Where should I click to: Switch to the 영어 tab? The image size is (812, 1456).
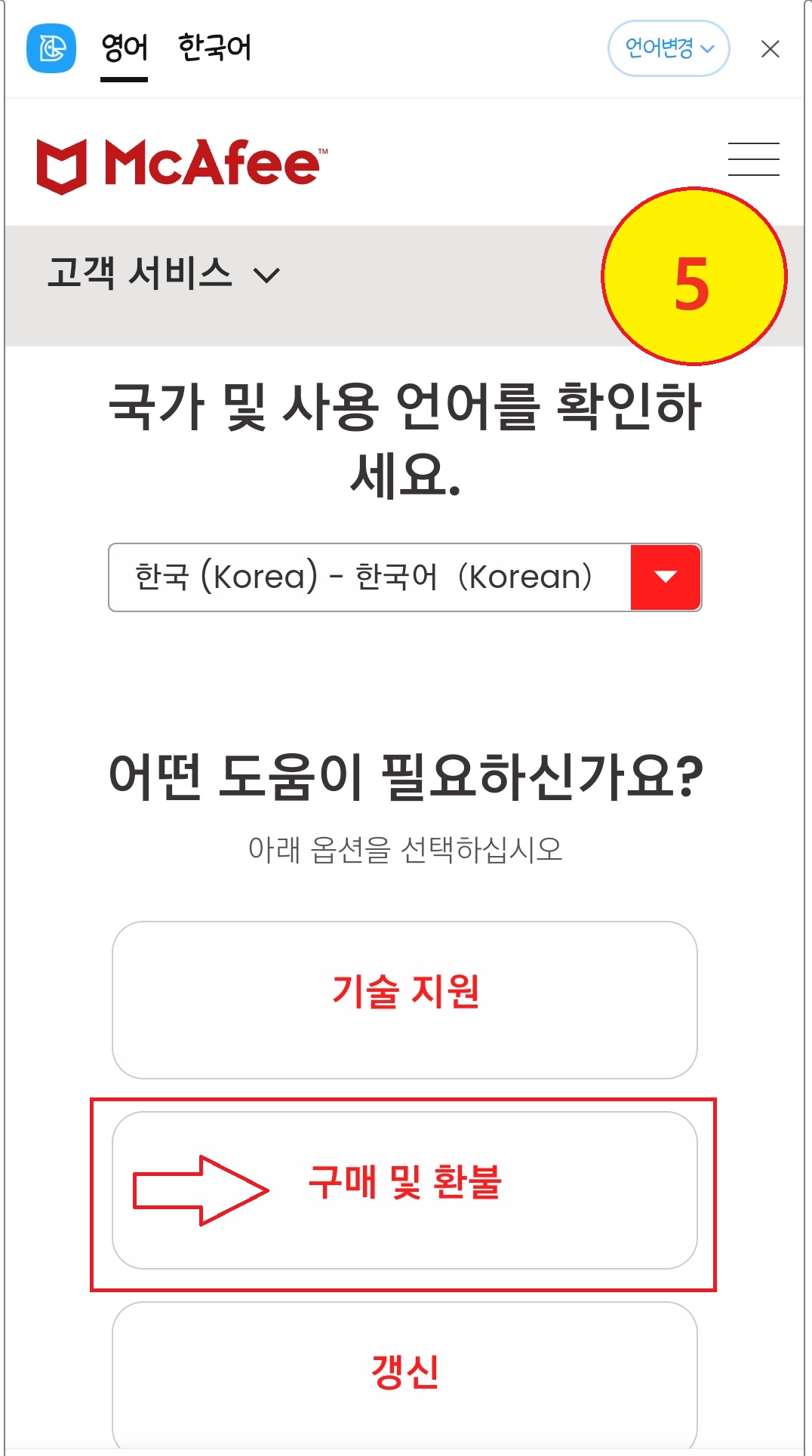pos(123,48)
